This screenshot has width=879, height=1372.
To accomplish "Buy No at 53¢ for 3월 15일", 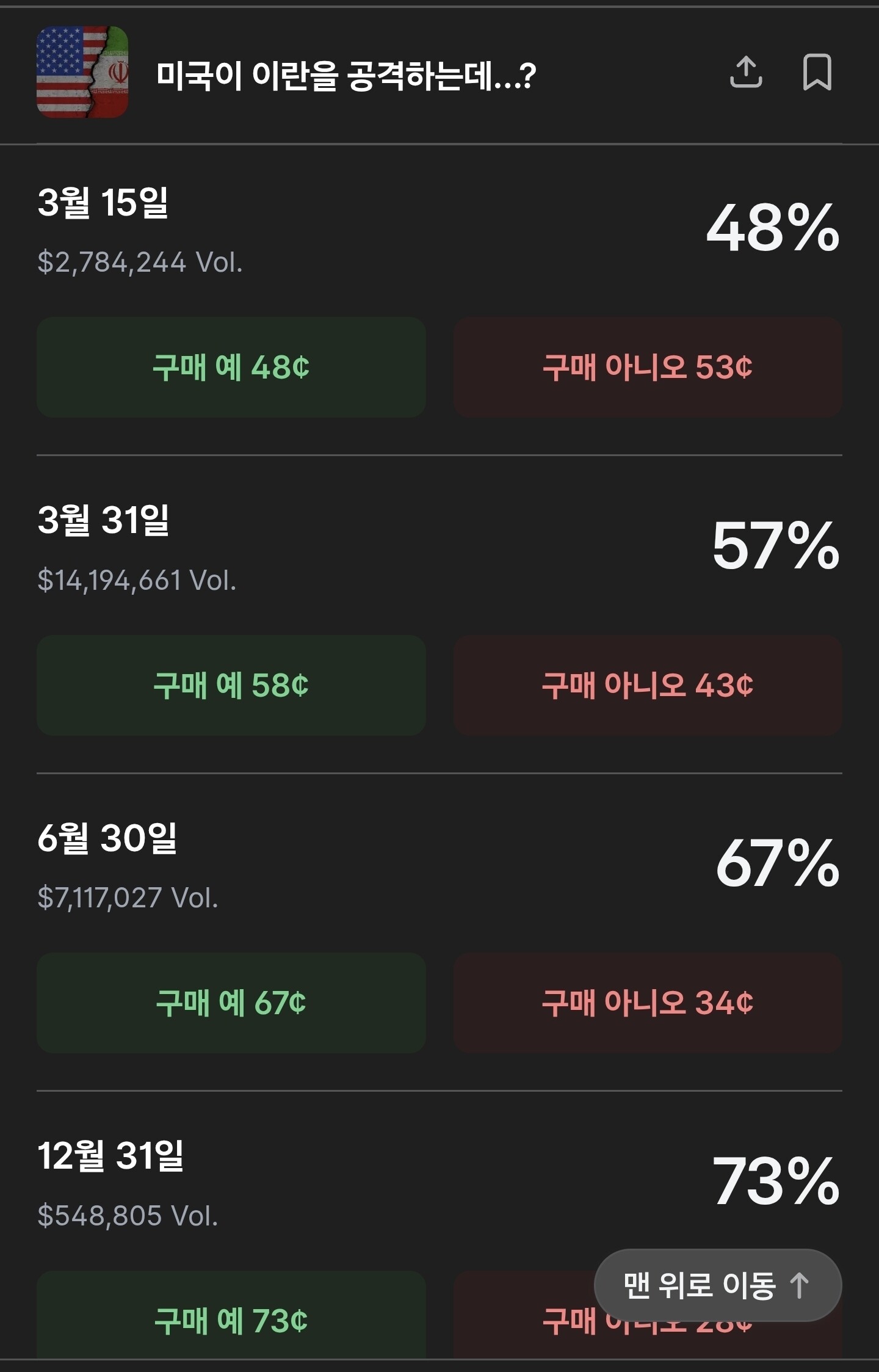I will 647,367.
